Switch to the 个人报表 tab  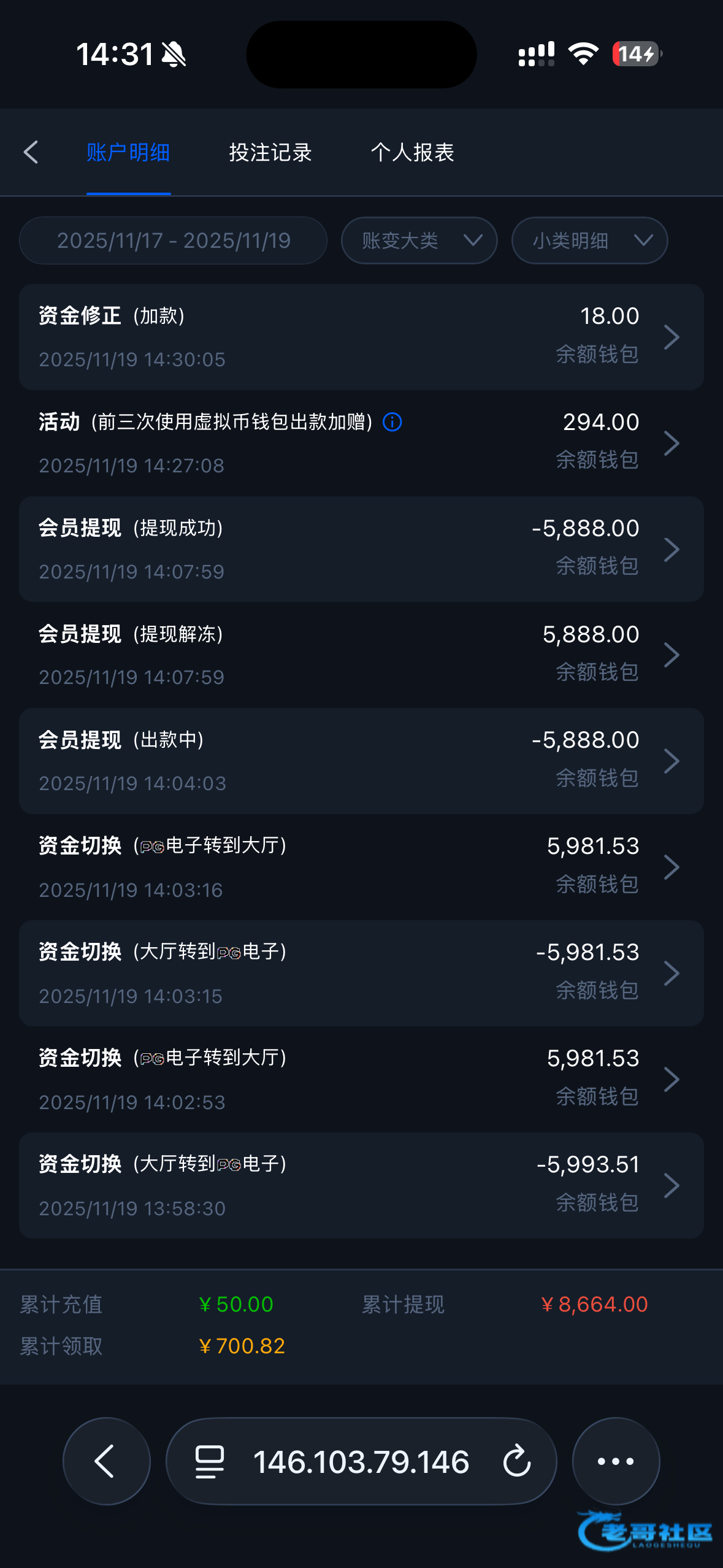point(412,152)
